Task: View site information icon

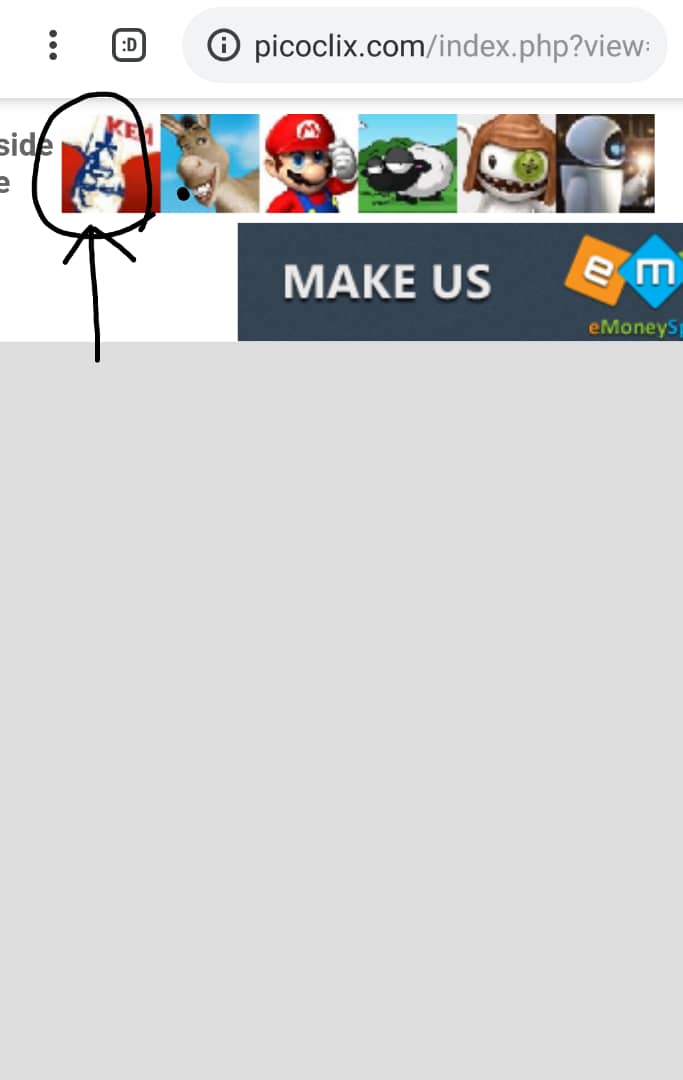Action: point(223,45)
